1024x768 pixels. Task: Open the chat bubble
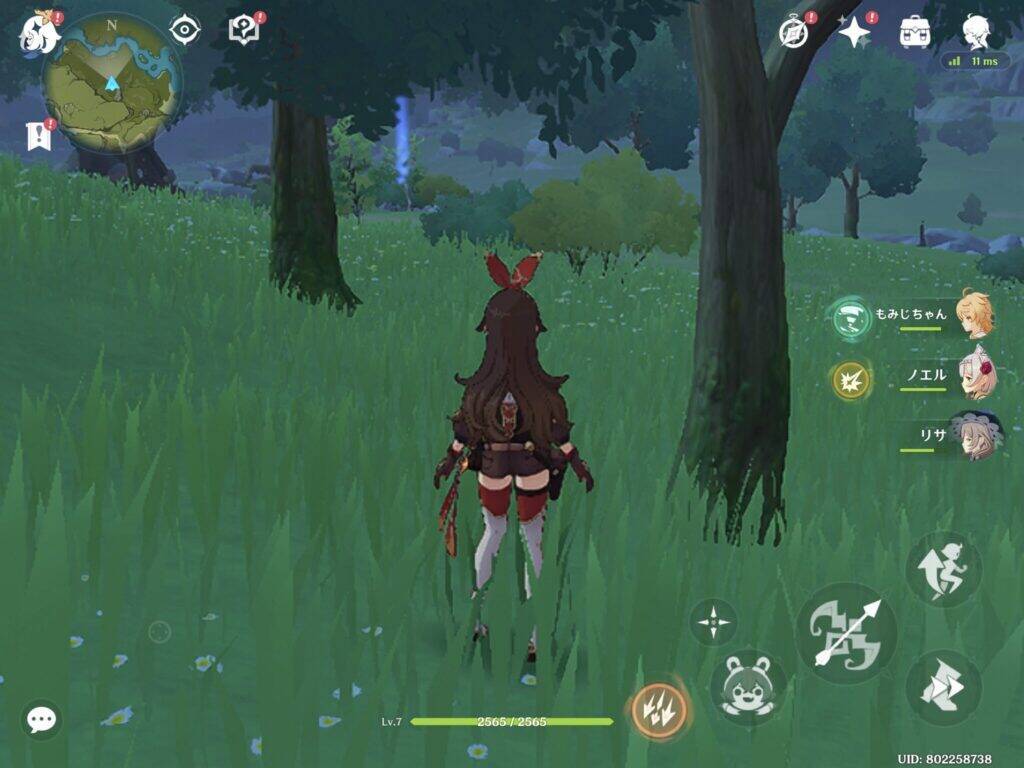click(41, 719)
